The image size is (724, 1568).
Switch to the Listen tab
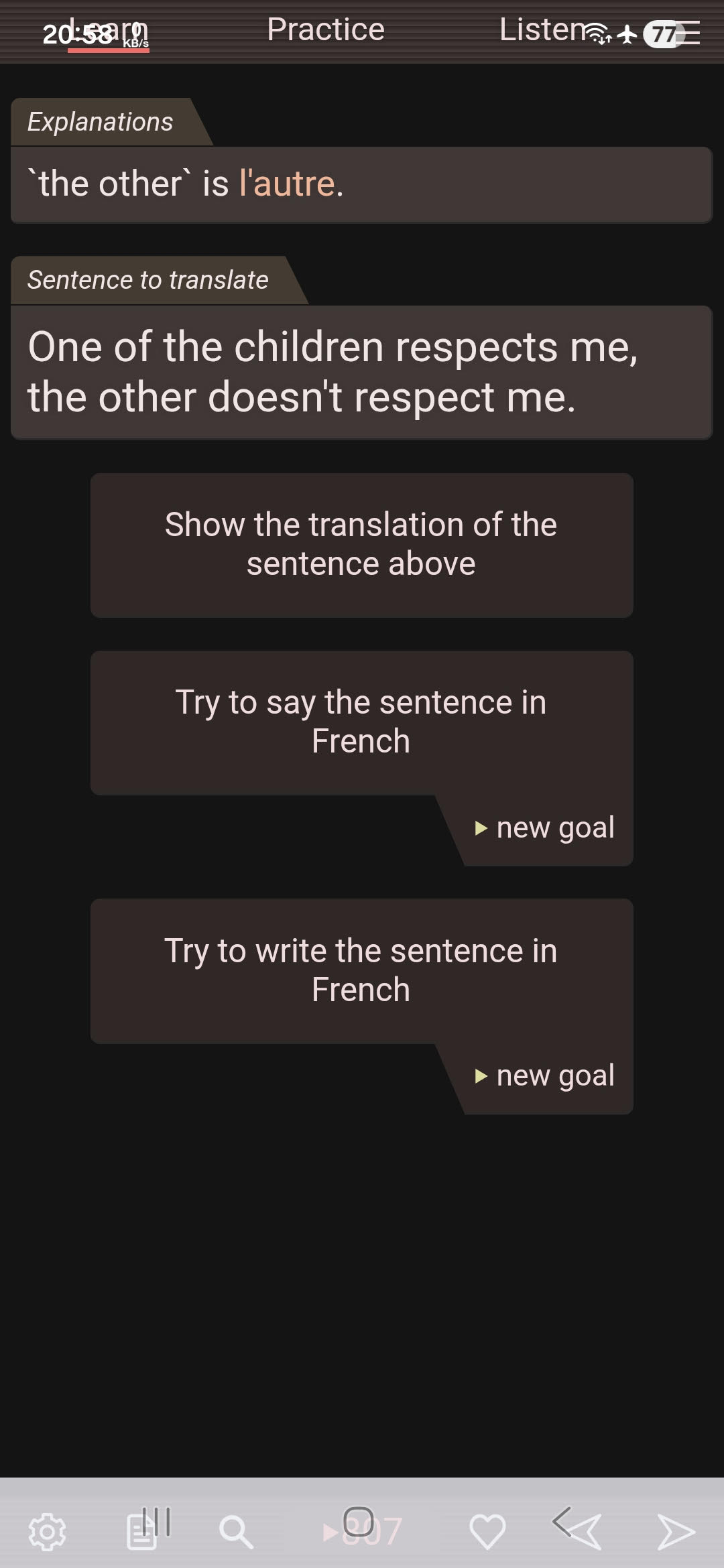(x=543, y=29)
